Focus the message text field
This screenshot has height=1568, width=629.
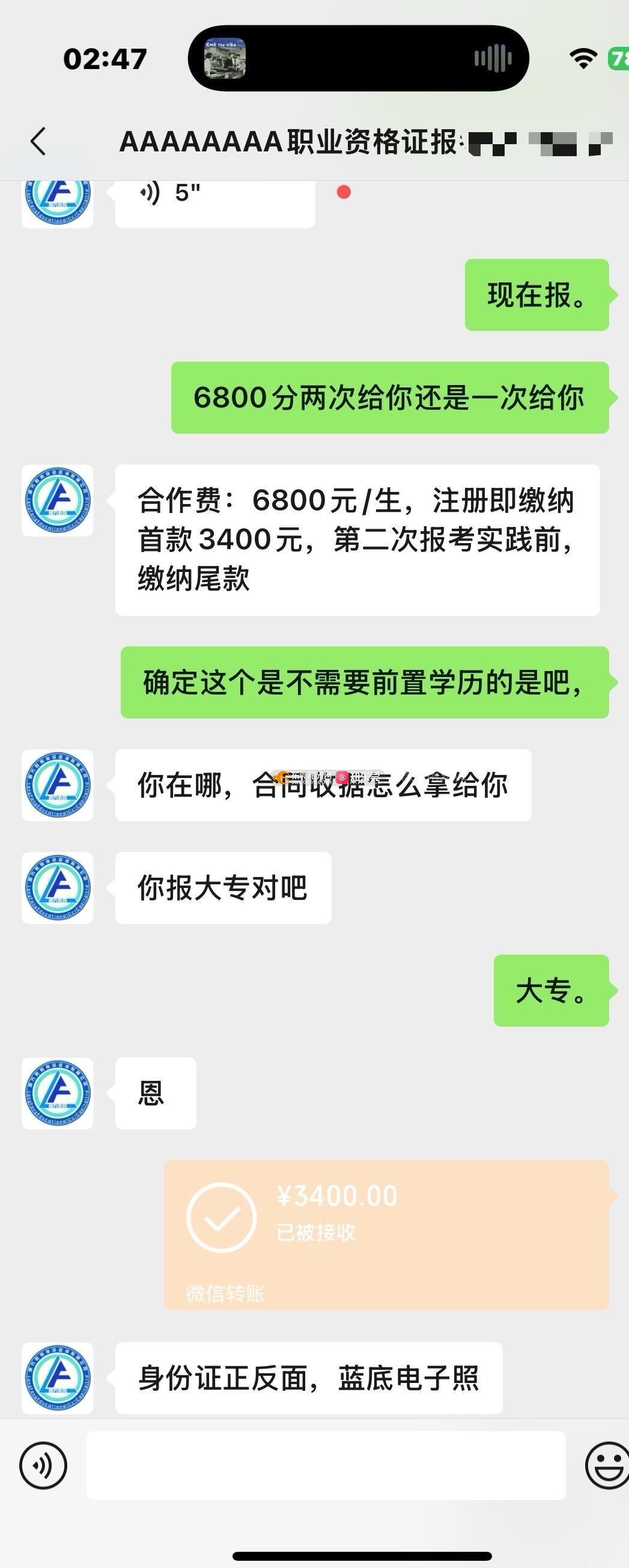point(326,1466)
